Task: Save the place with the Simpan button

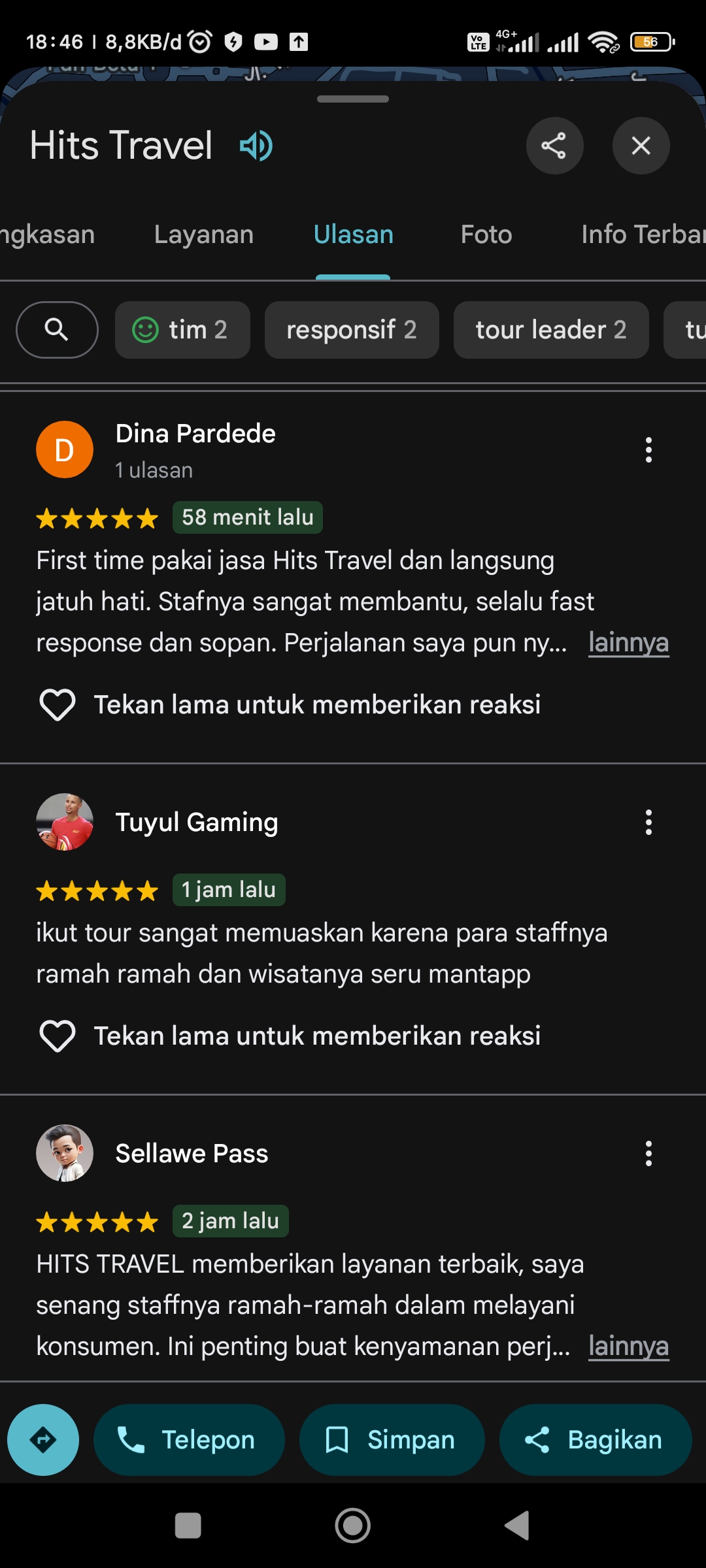Action: 392,1440
